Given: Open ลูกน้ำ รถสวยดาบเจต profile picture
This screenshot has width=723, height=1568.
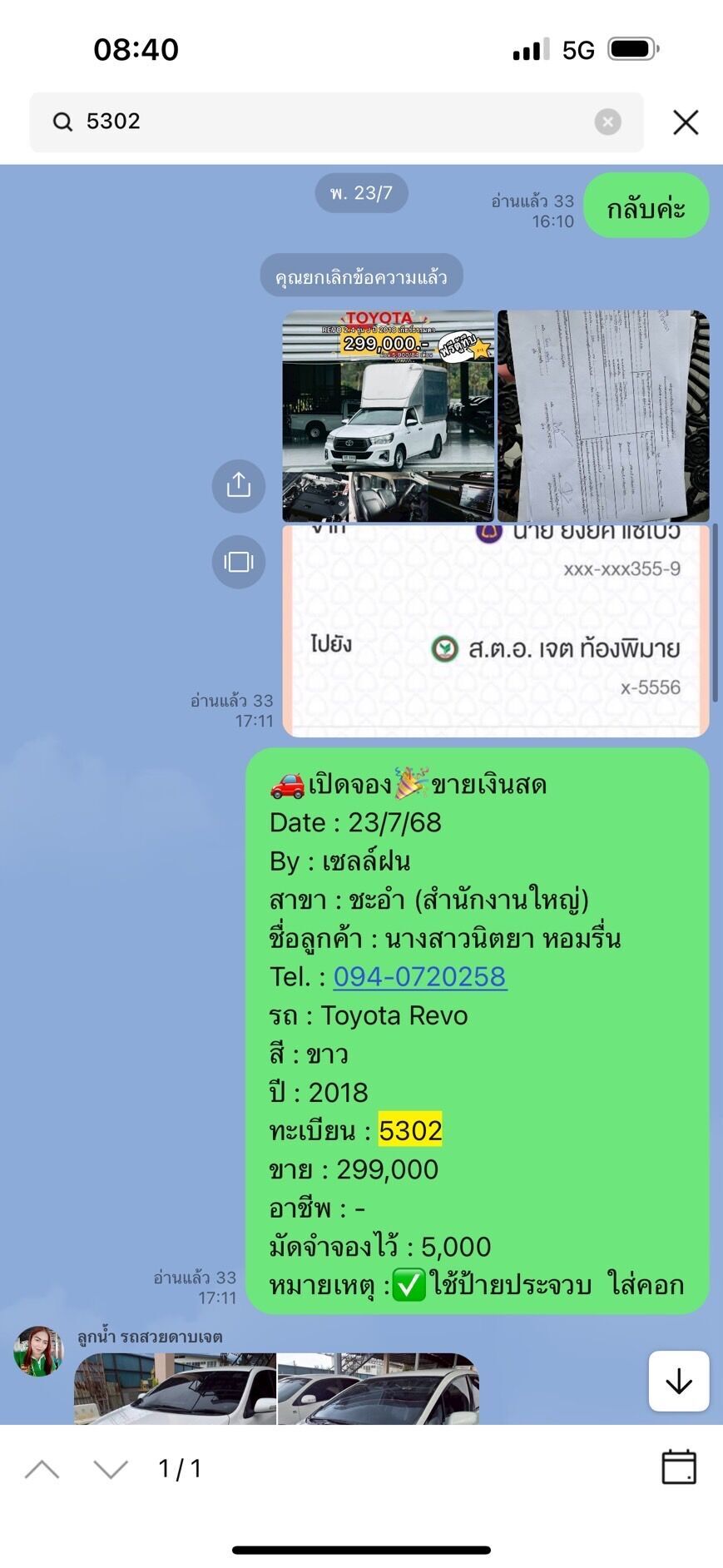Looking at the screenshot, I should click(x=38, y=1352).
